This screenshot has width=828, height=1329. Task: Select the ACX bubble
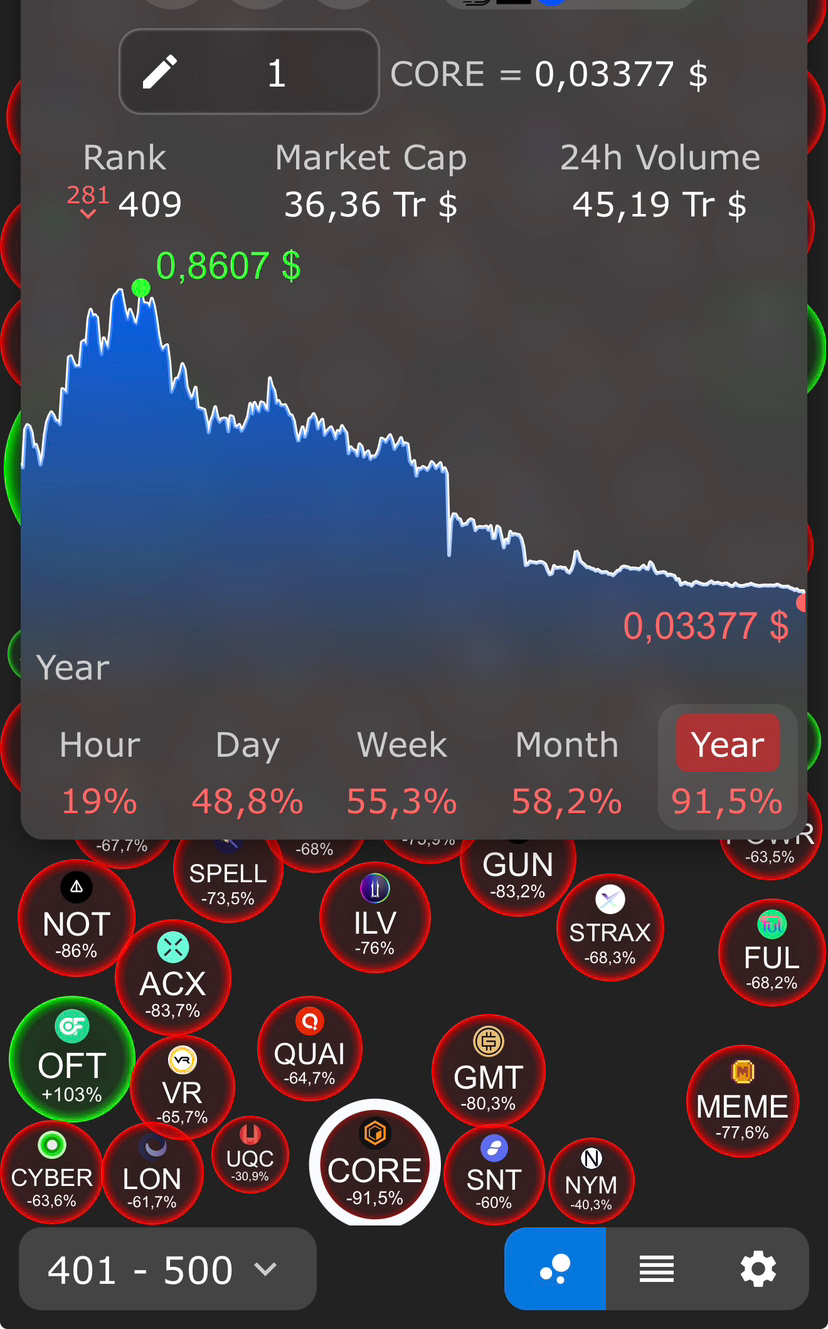pos(173,978)
